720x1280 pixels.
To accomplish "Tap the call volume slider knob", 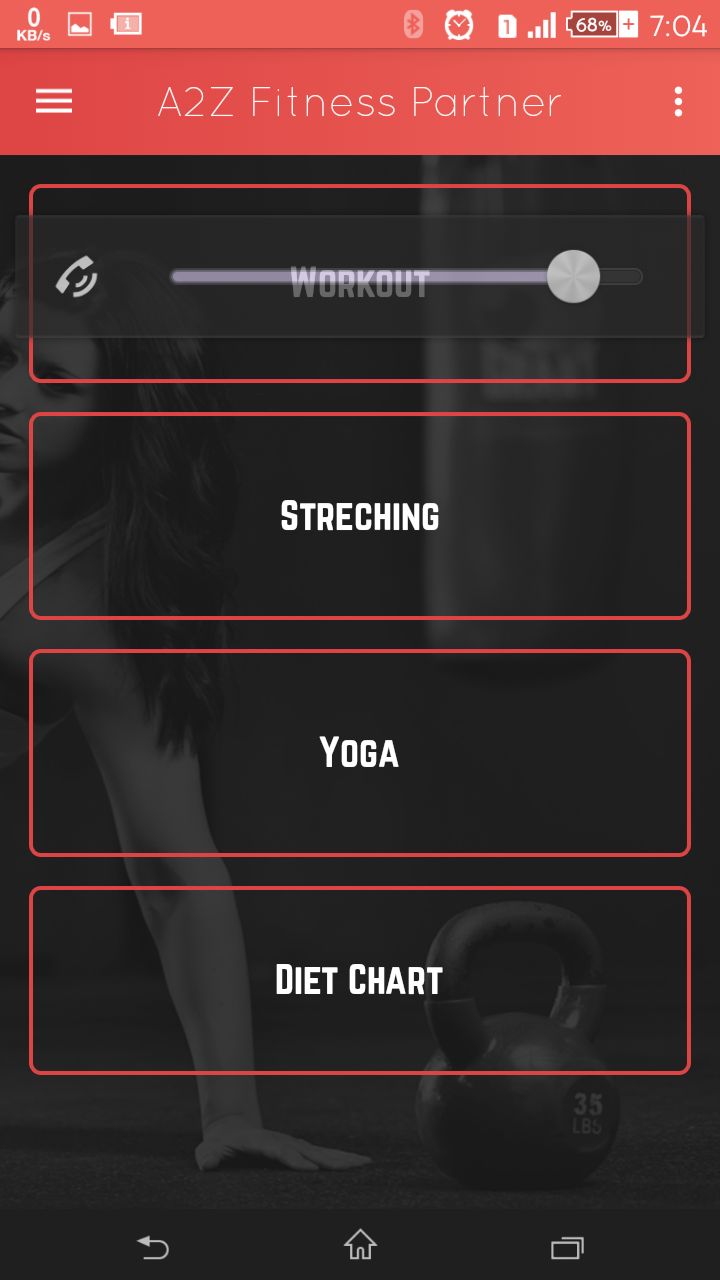I will tap(573, 277).
